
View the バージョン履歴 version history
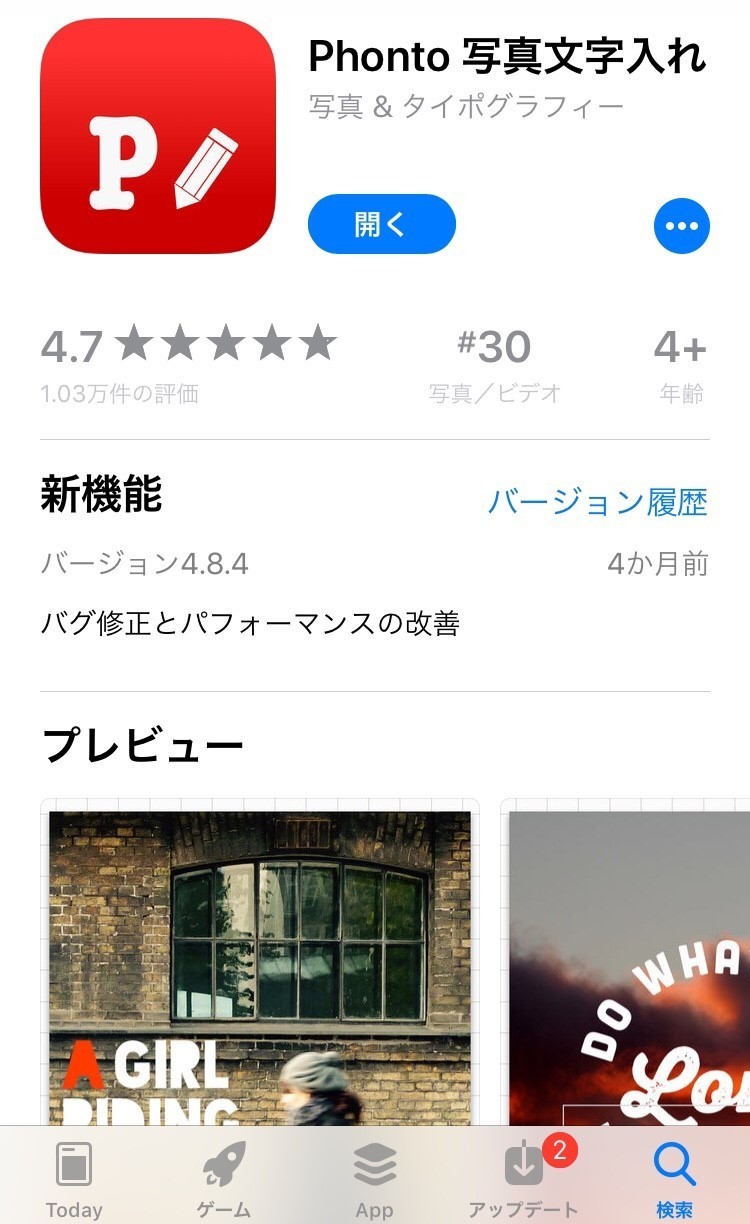(597, 502)
